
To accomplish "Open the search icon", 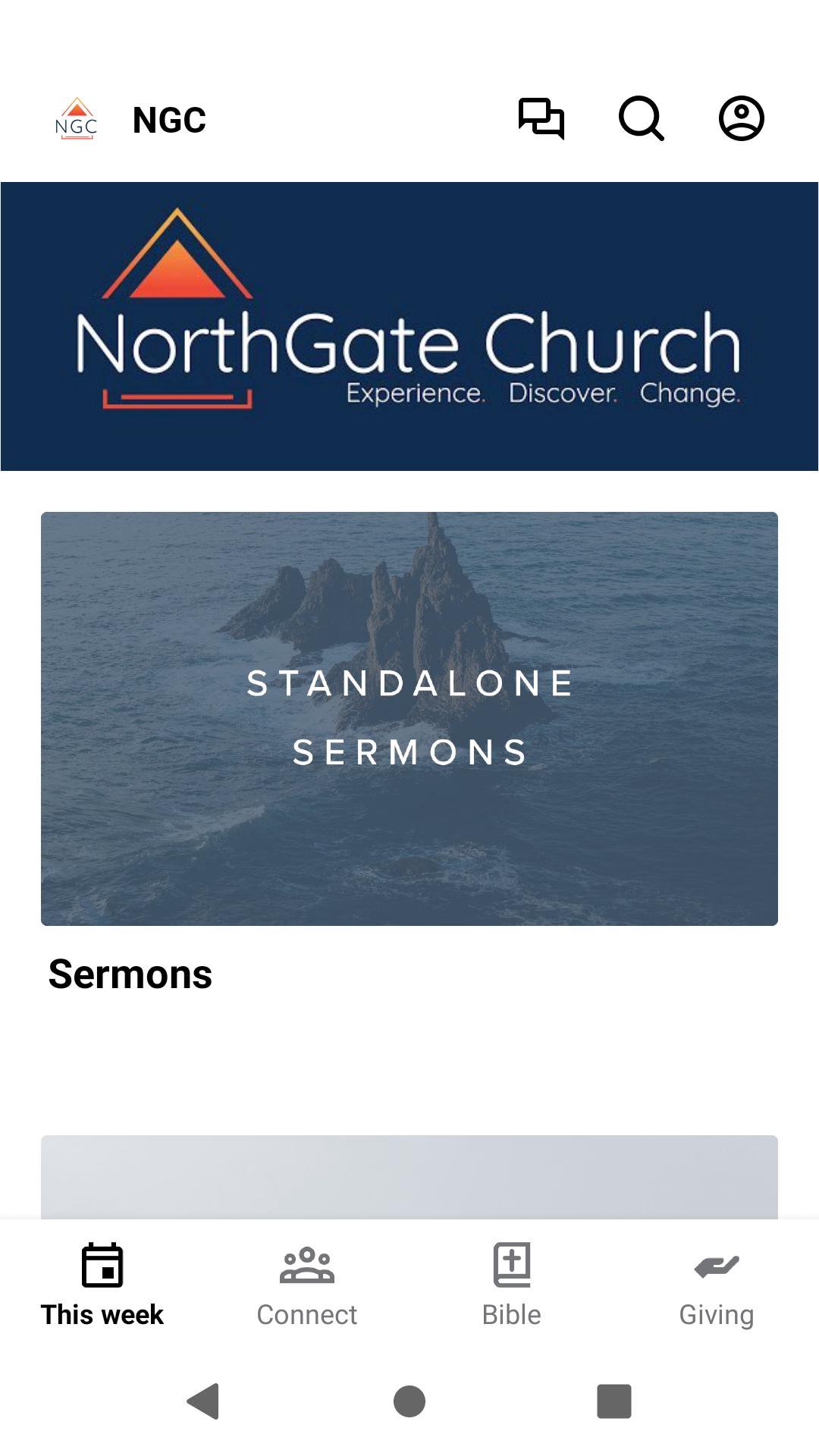I will (x=642, y=119).
